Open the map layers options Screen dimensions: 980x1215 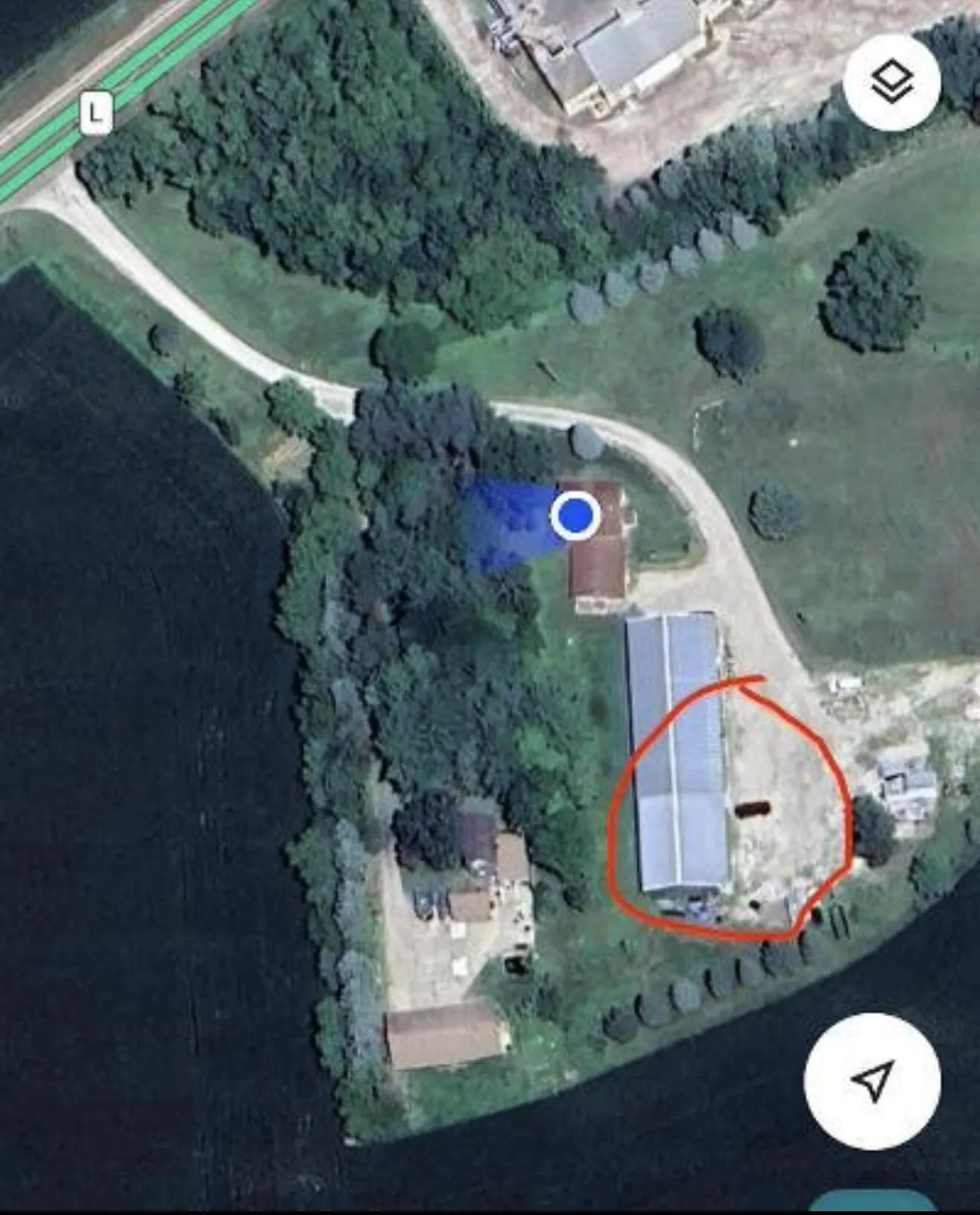(x=892, y=82)
